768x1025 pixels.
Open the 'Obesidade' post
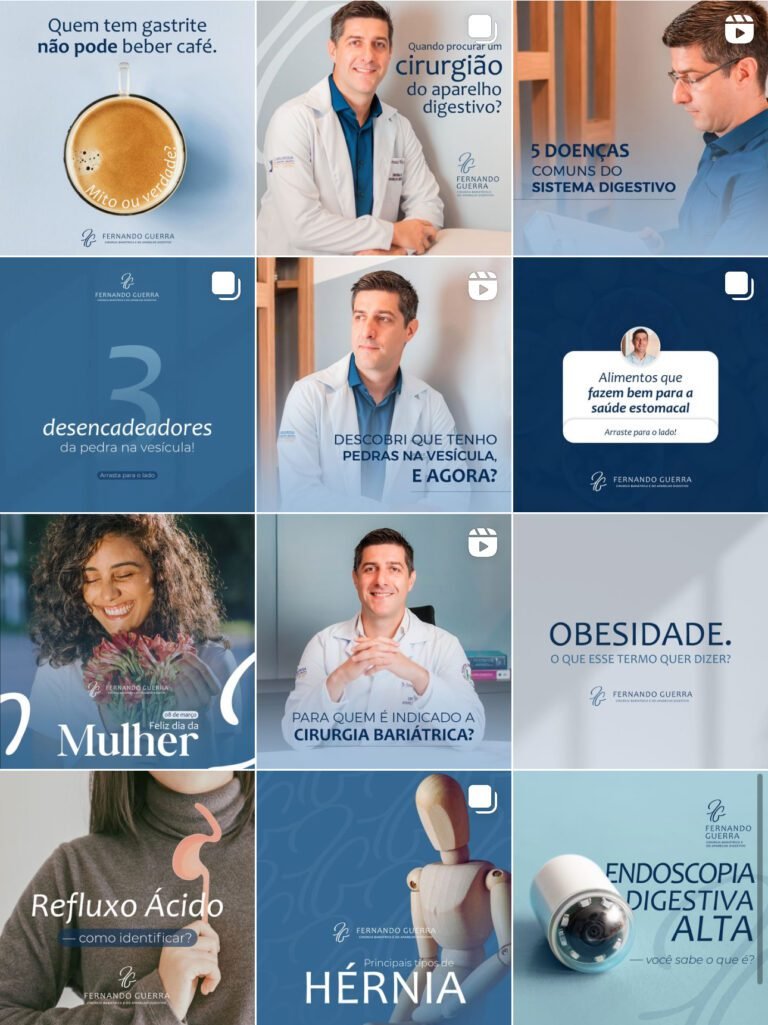(640, 641)
